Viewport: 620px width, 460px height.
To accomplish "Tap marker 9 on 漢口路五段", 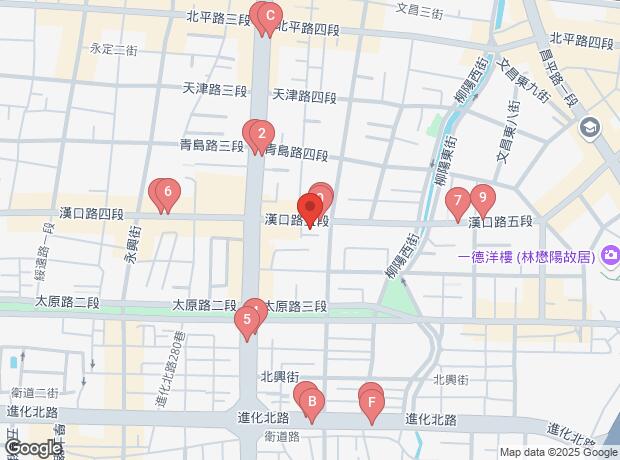I will 482,196.
